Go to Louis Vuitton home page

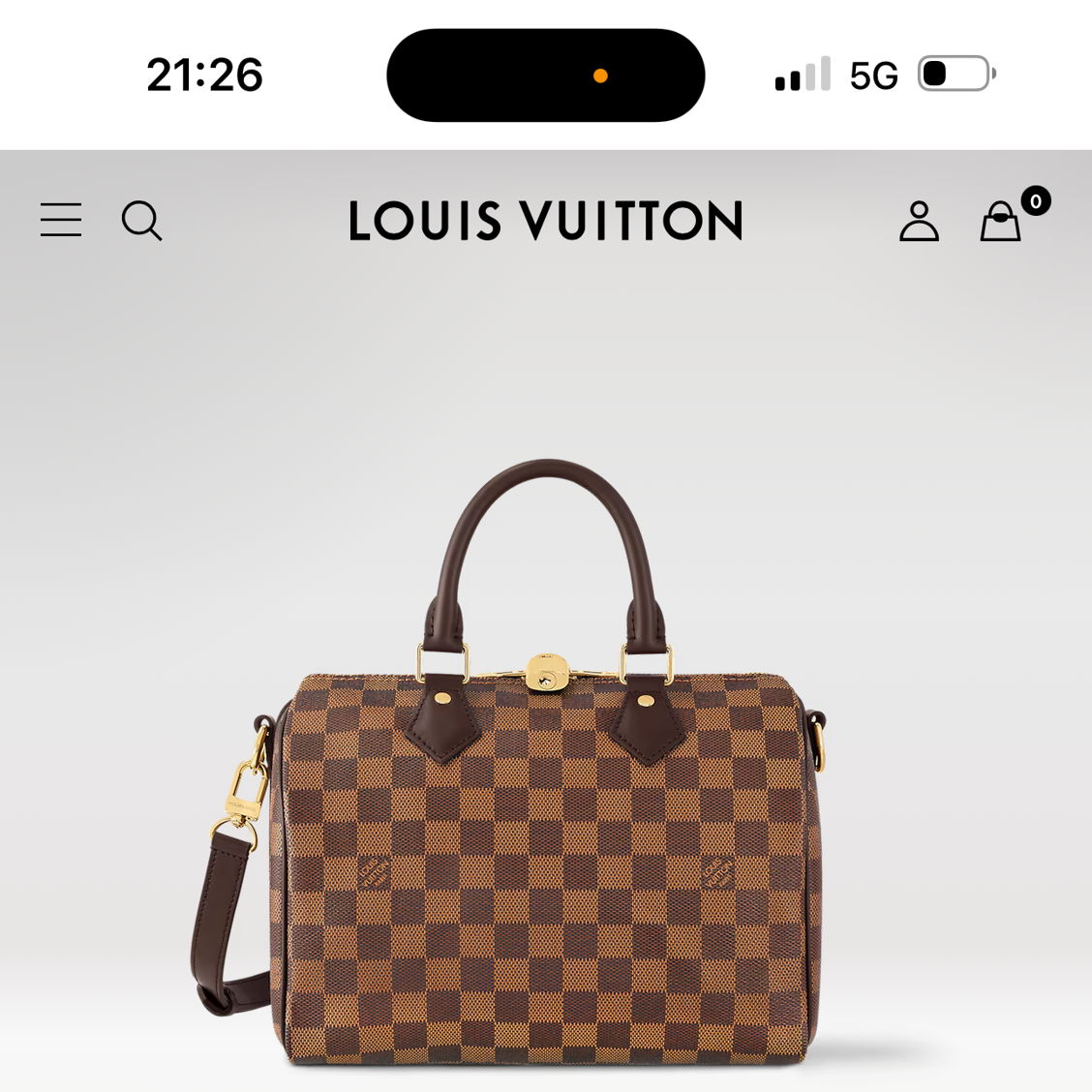click(x=545, y=221)
